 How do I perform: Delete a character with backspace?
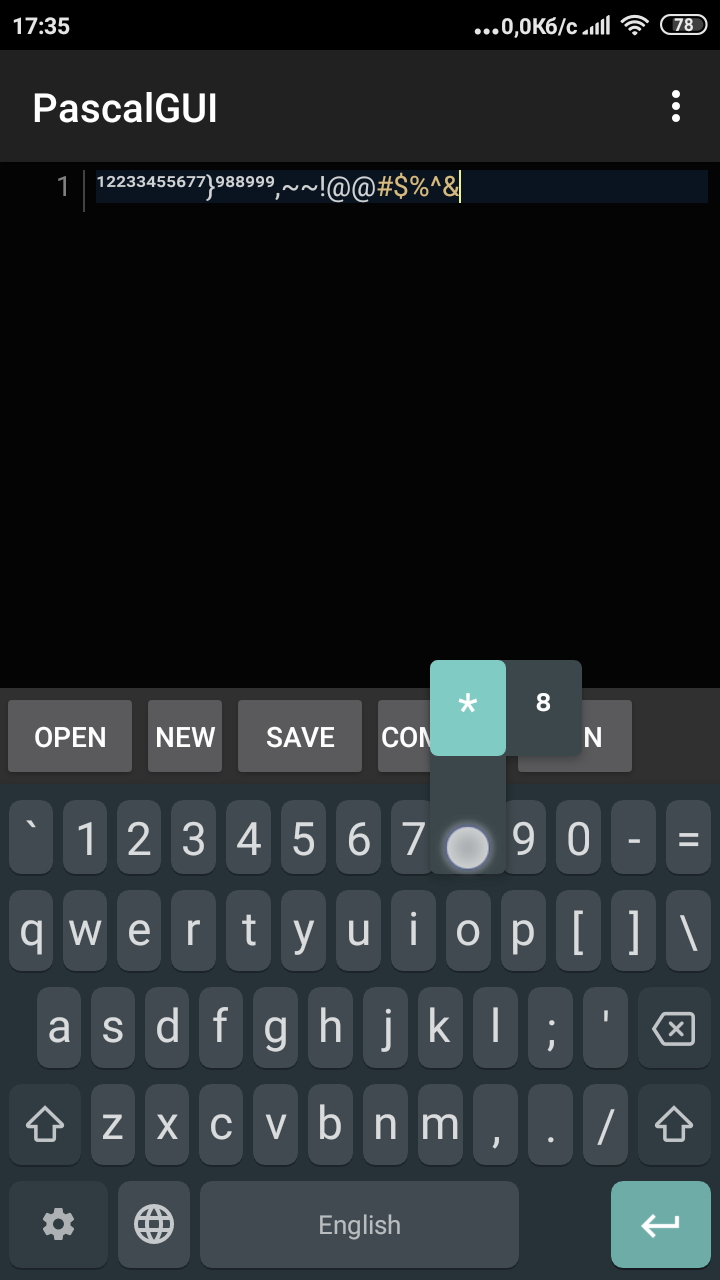coord(673,1027)
